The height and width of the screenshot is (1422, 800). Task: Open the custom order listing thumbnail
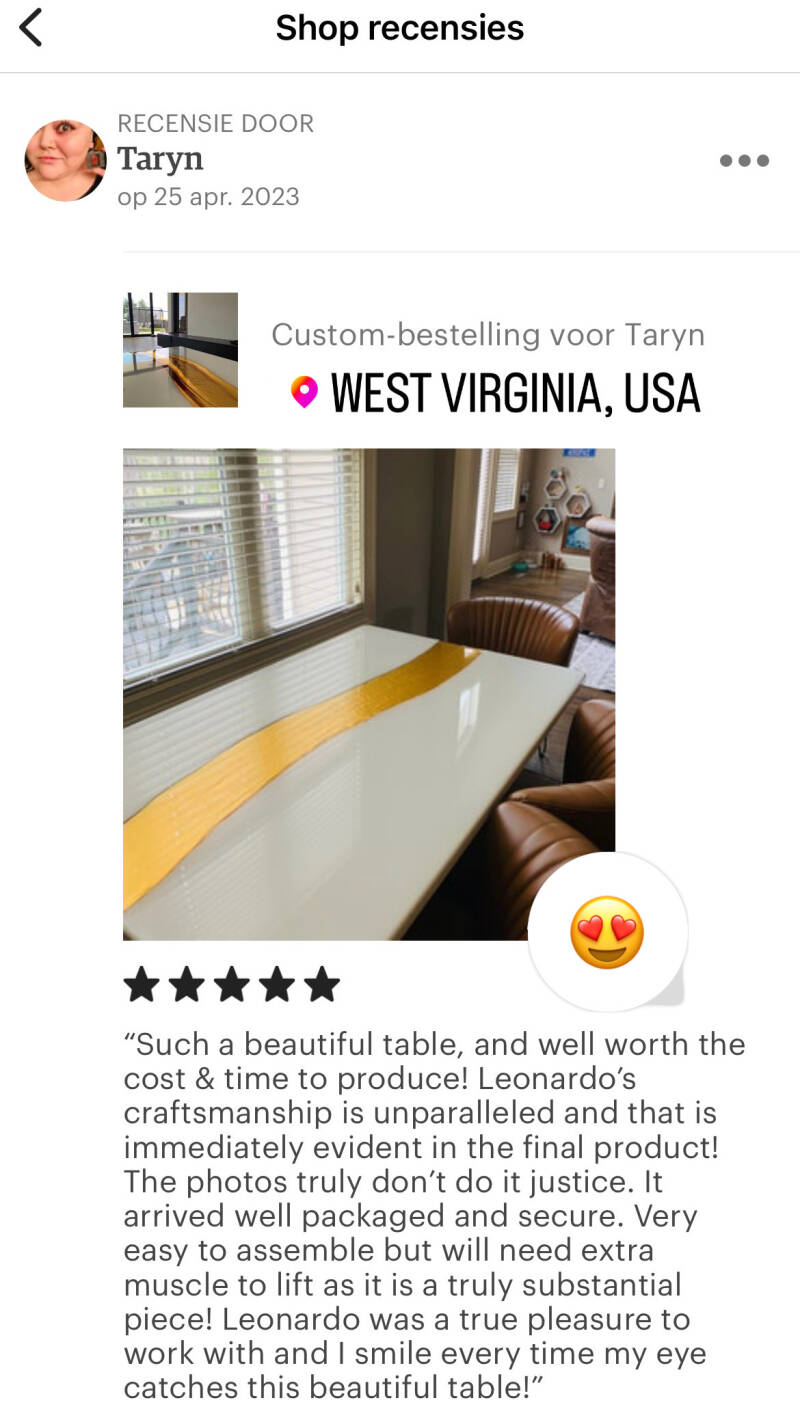[180, 349]
